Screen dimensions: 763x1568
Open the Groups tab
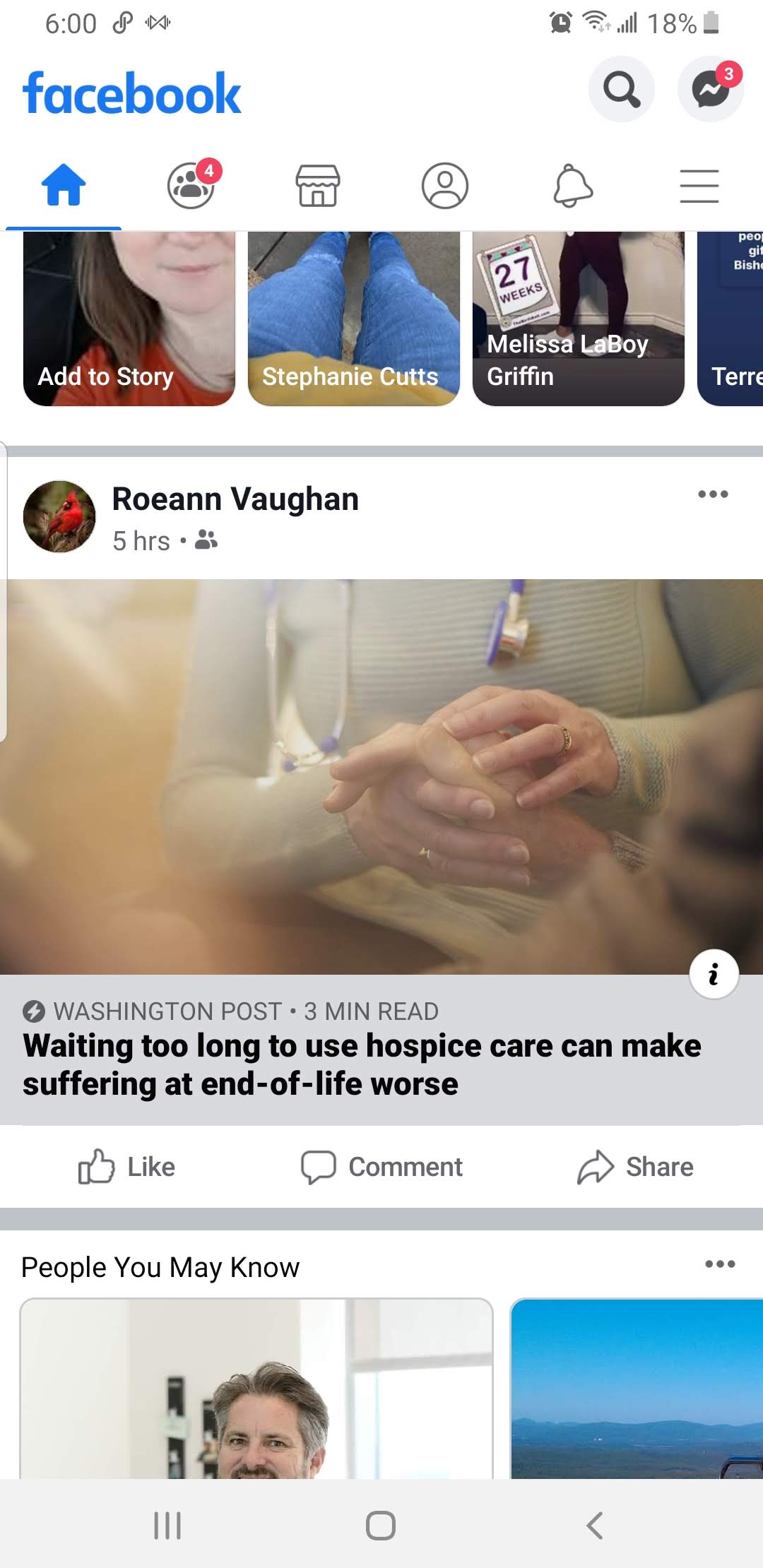point(191,186)
